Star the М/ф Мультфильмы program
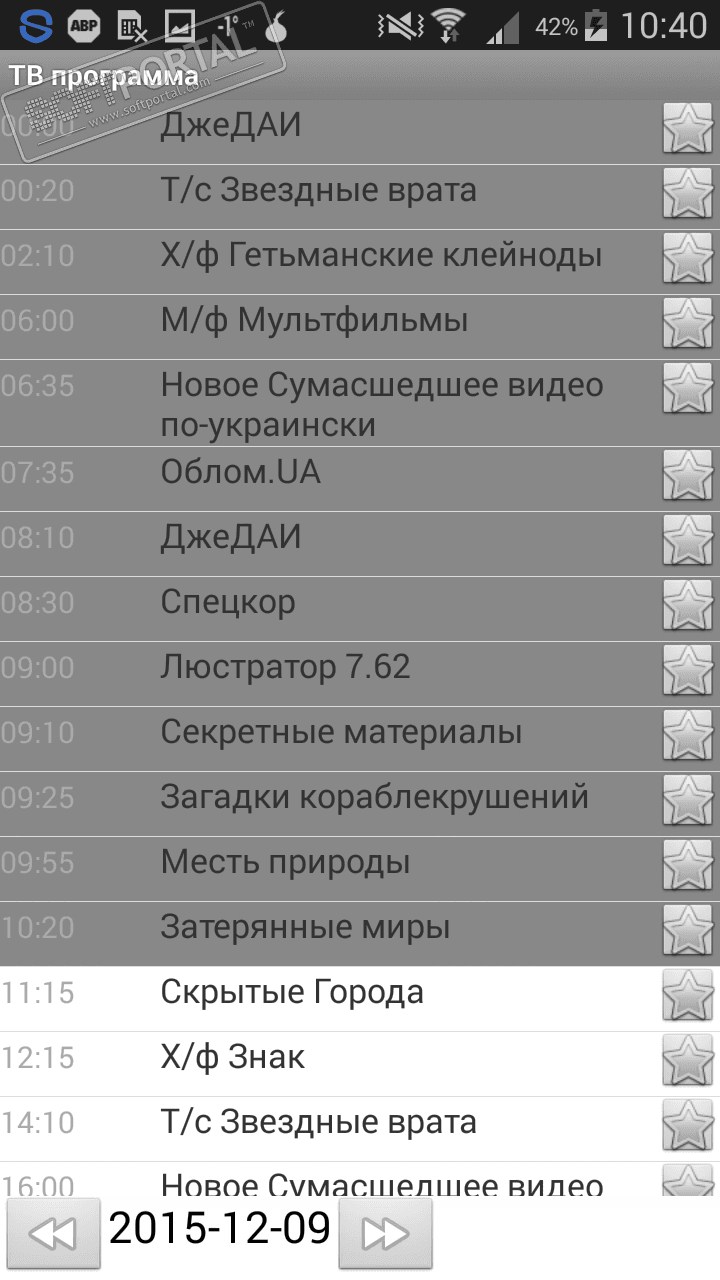 tap(688, 323)
